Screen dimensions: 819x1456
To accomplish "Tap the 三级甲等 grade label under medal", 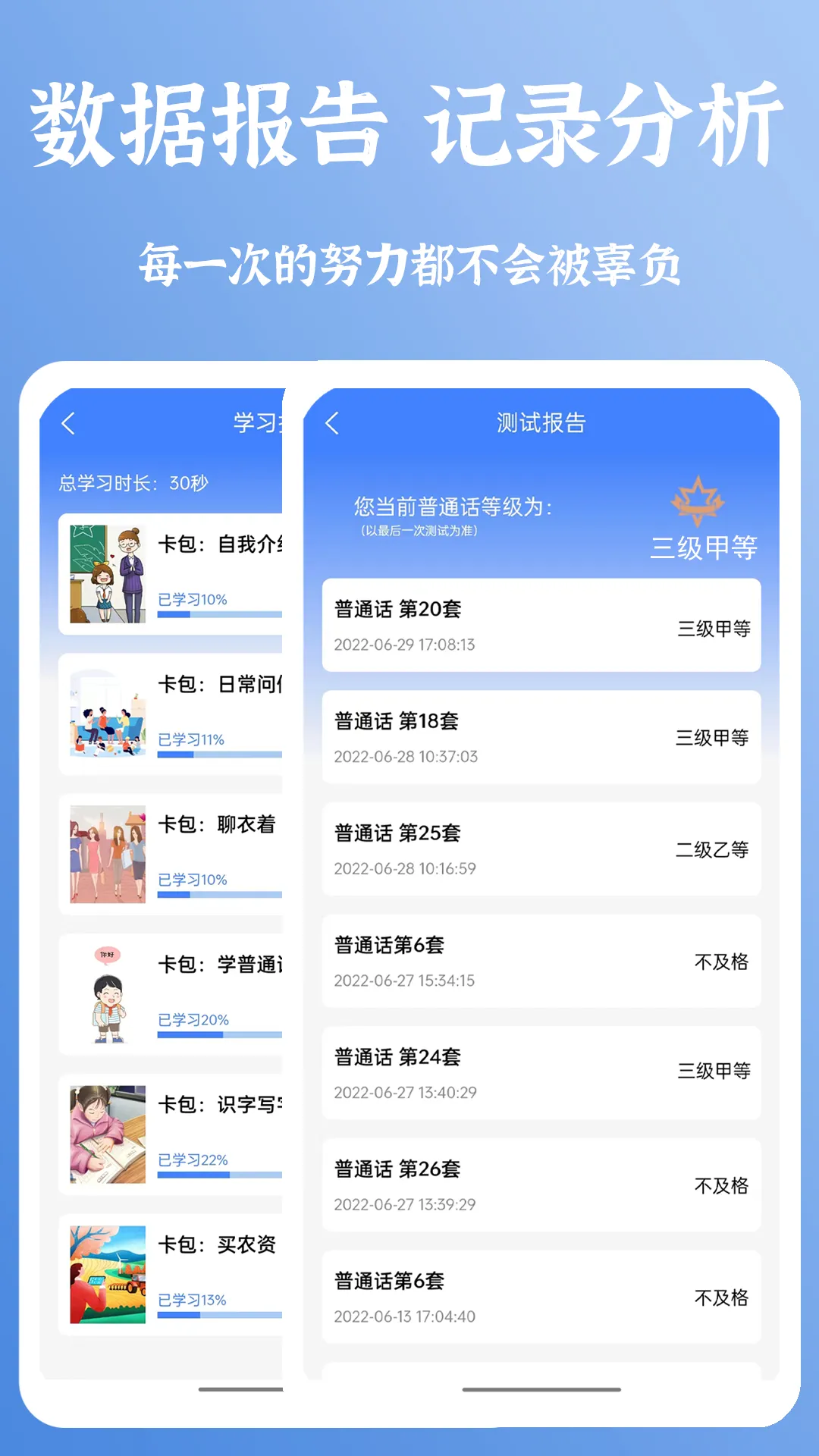I will point(704,548).
